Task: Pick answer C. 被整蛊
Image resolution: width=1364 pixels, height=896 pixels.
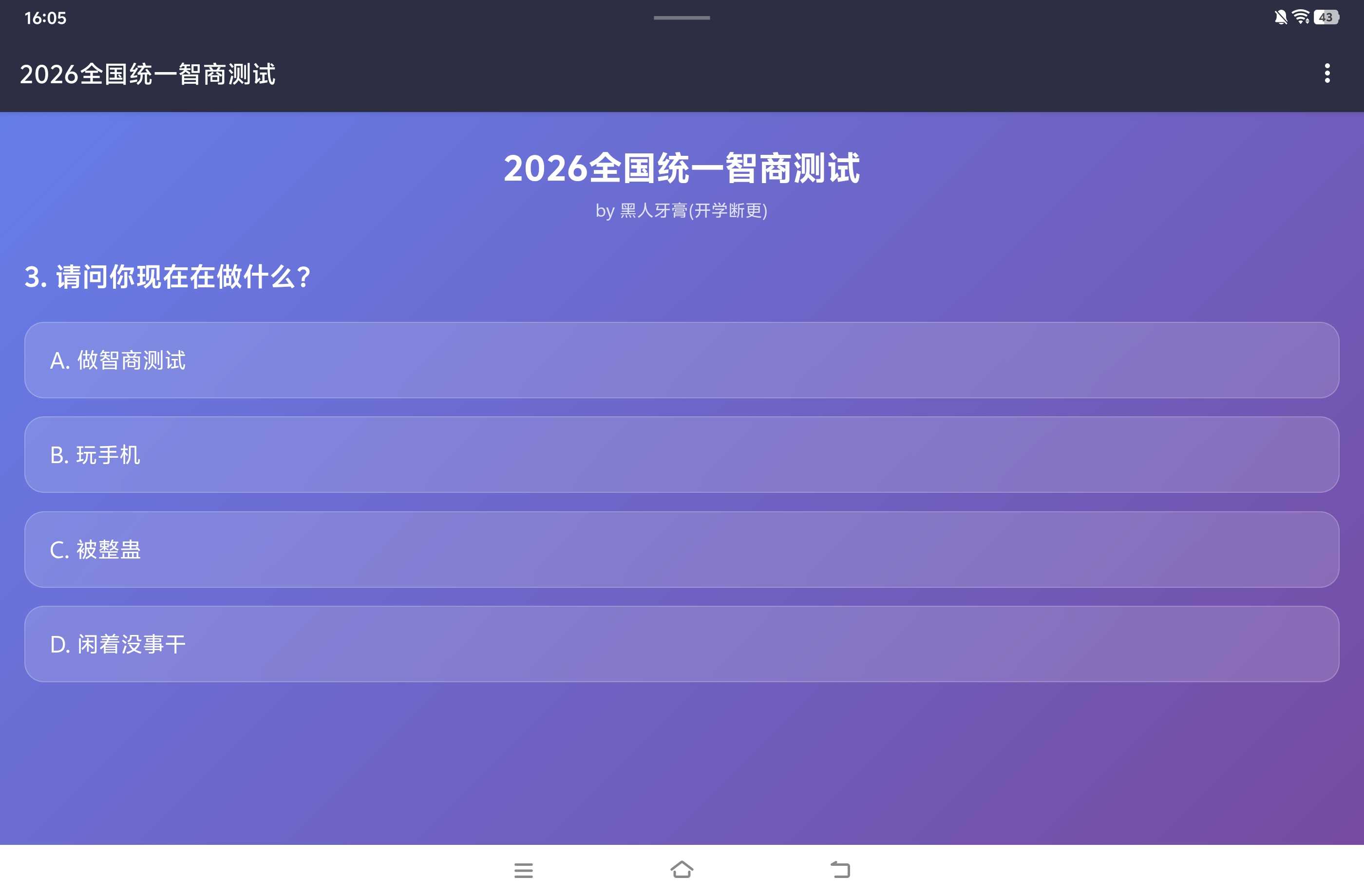Action: 682,549
